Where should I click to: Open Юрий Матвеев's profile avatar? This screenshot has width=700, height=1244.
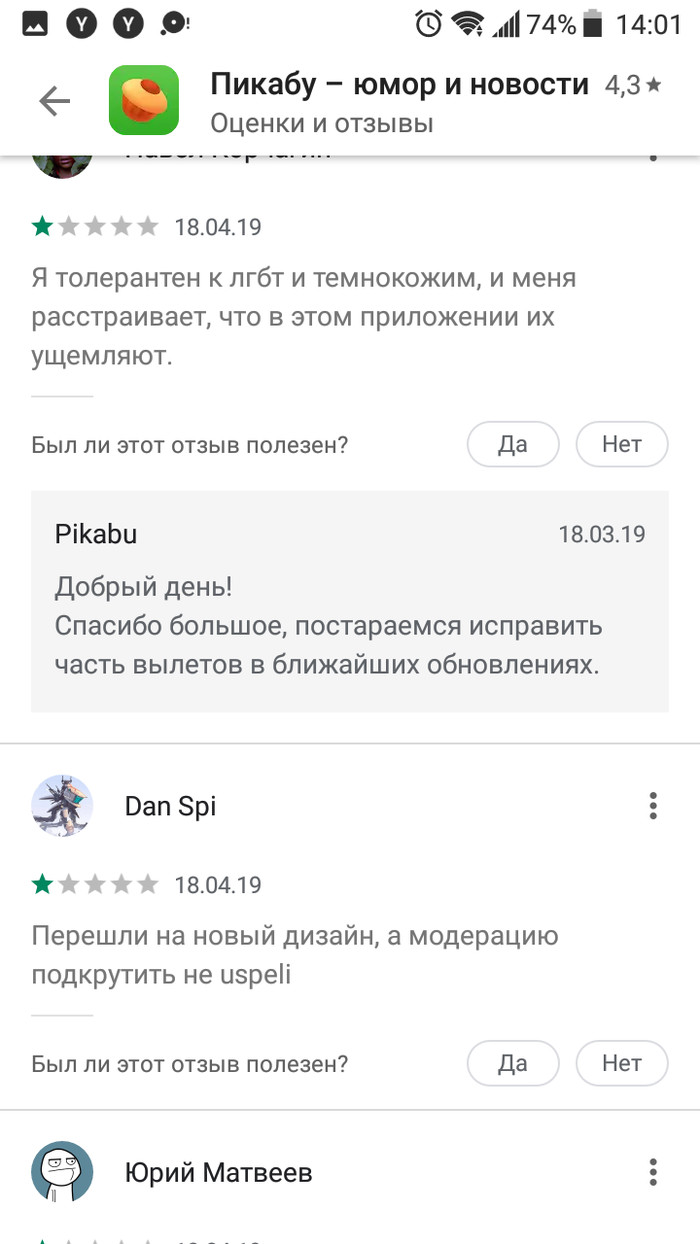click(x=63, y=1172)
